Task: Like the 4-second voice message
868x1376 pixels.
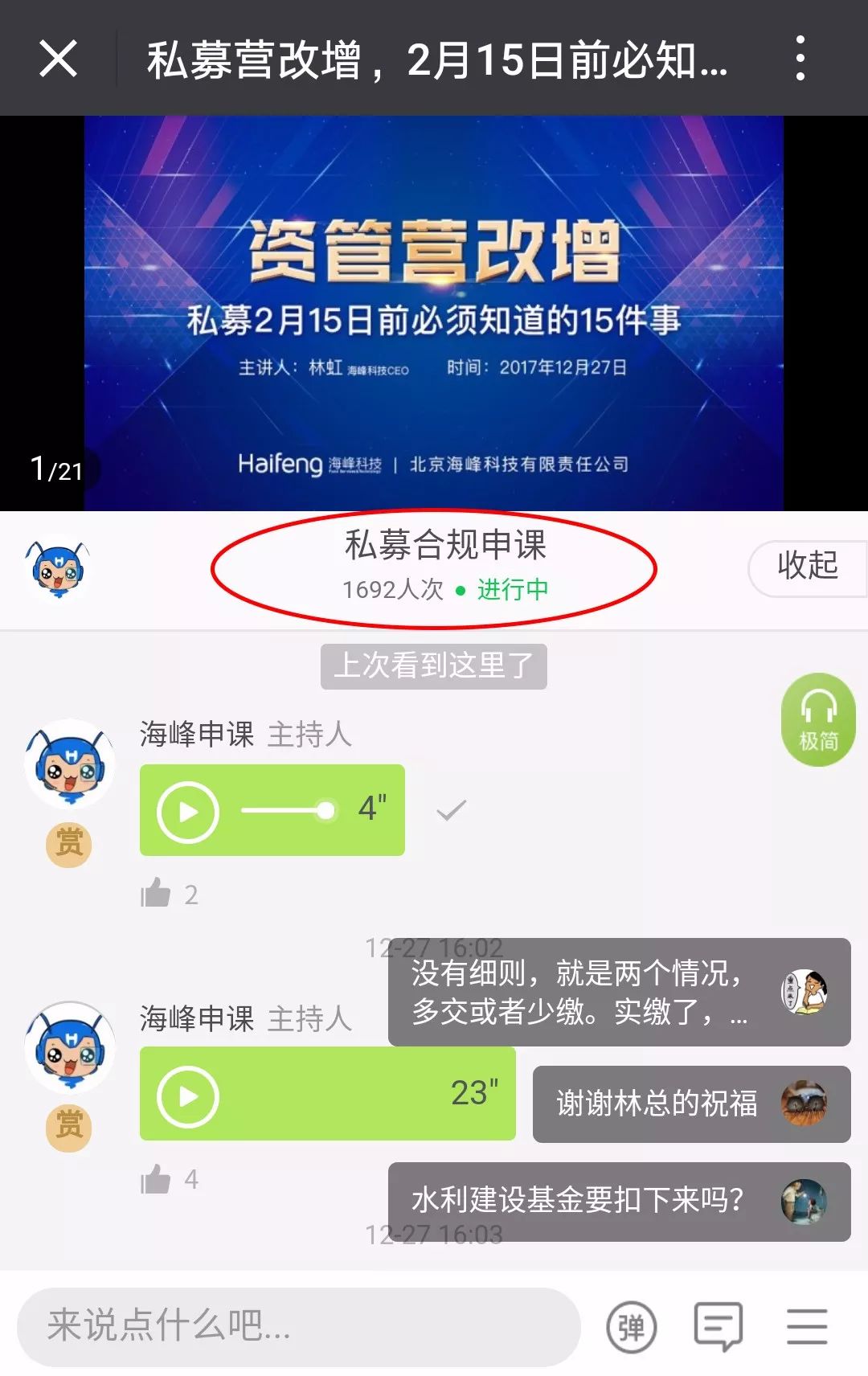Action: click(x=156, y=893)
